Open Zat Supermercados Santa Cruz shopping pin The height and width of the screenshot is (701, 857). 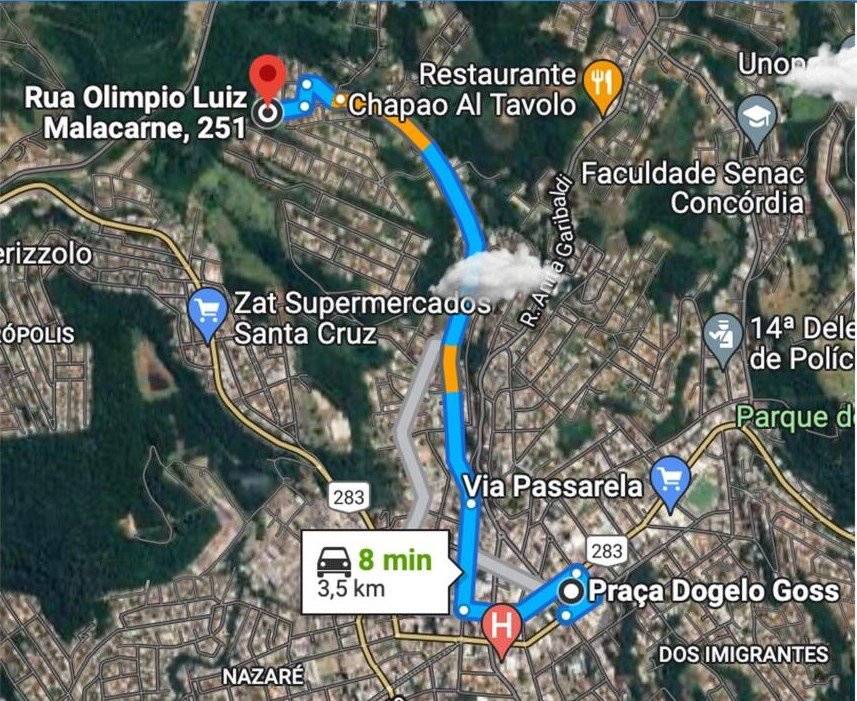point(207,311)
